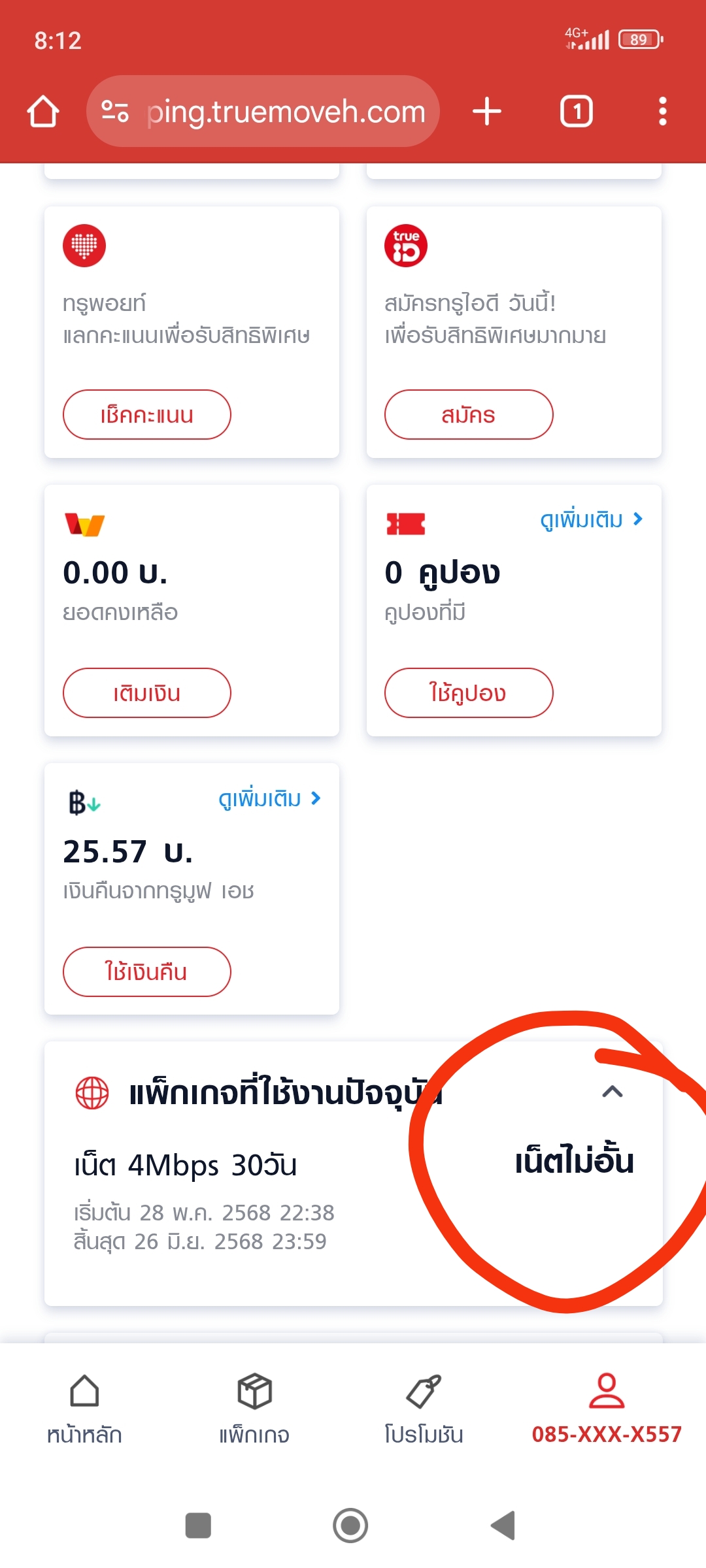Tap สมัคร to register for TrueID
706x1568 pixels.
click(x=469, y=415)
